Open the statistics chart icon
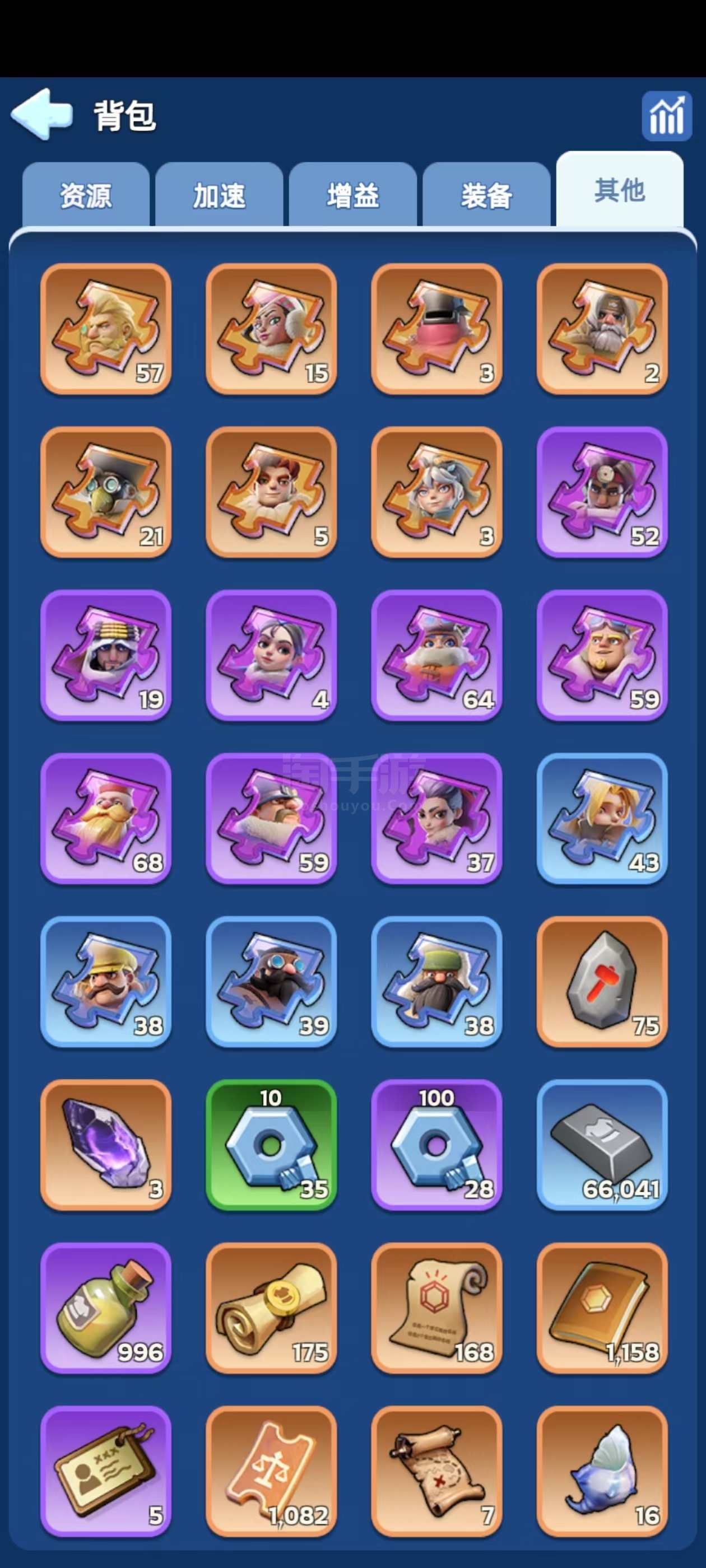The height and width of the screenshot is (1568, 706). coord(666,116)
